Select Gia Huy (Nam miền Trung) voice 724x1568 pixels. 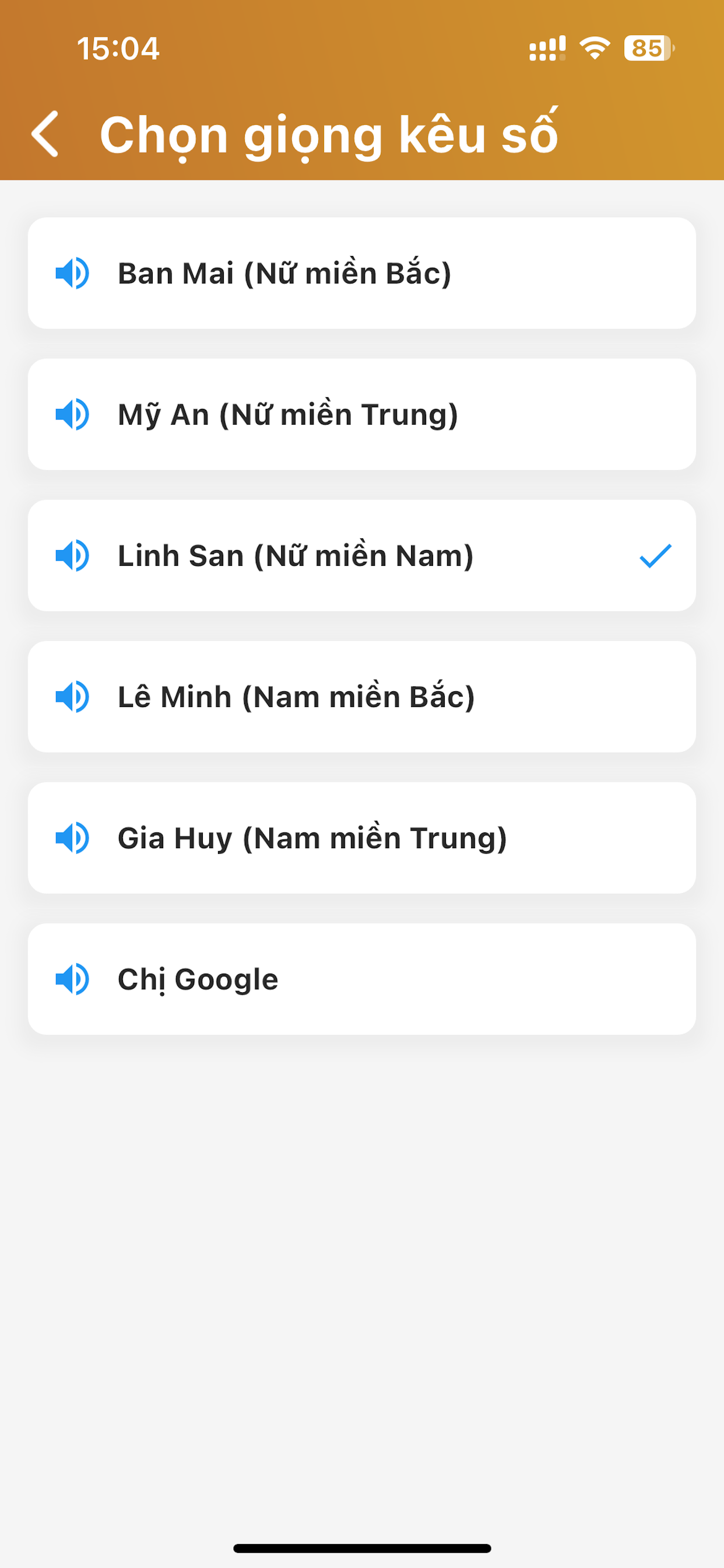362,838
